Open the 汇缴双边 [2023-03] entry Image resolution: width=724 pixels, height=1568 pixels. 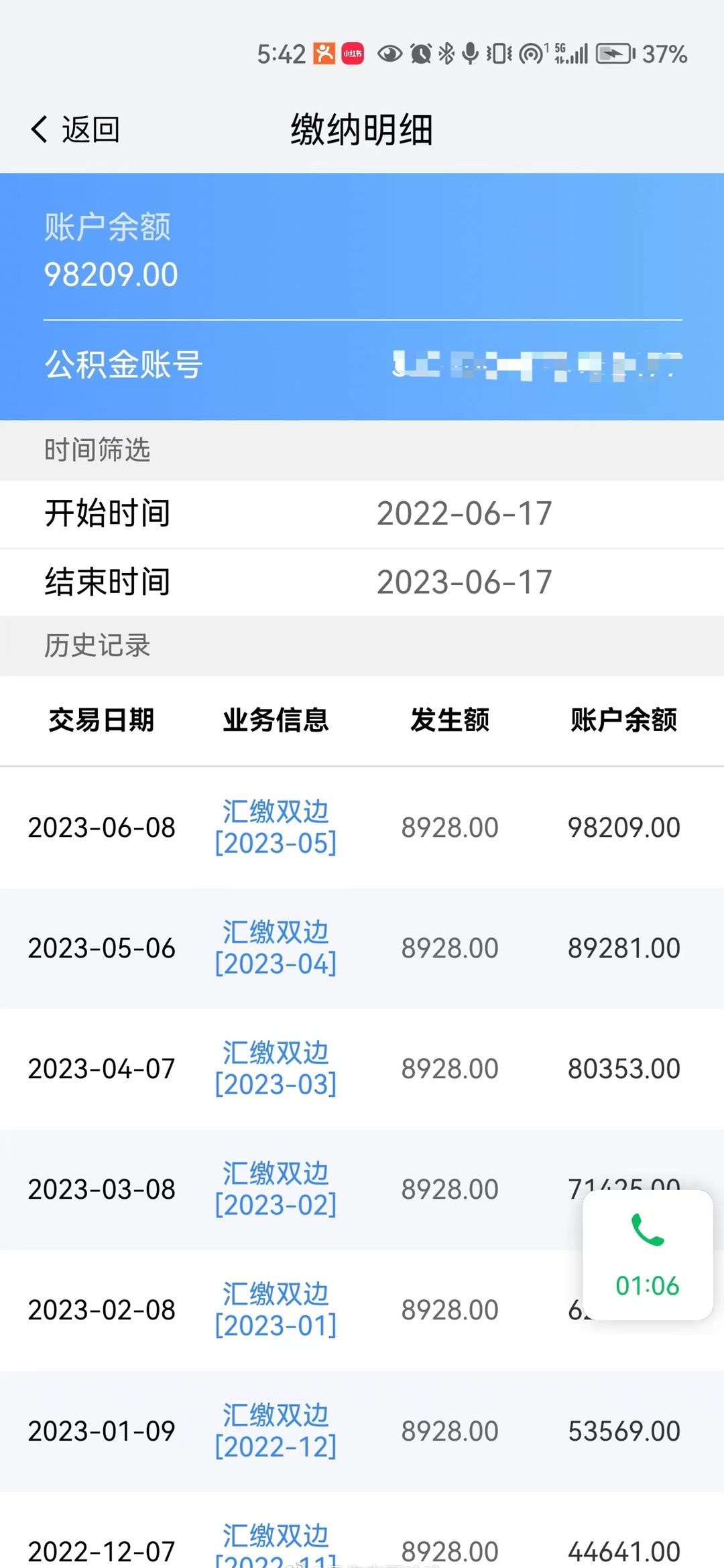[276, 1069]
